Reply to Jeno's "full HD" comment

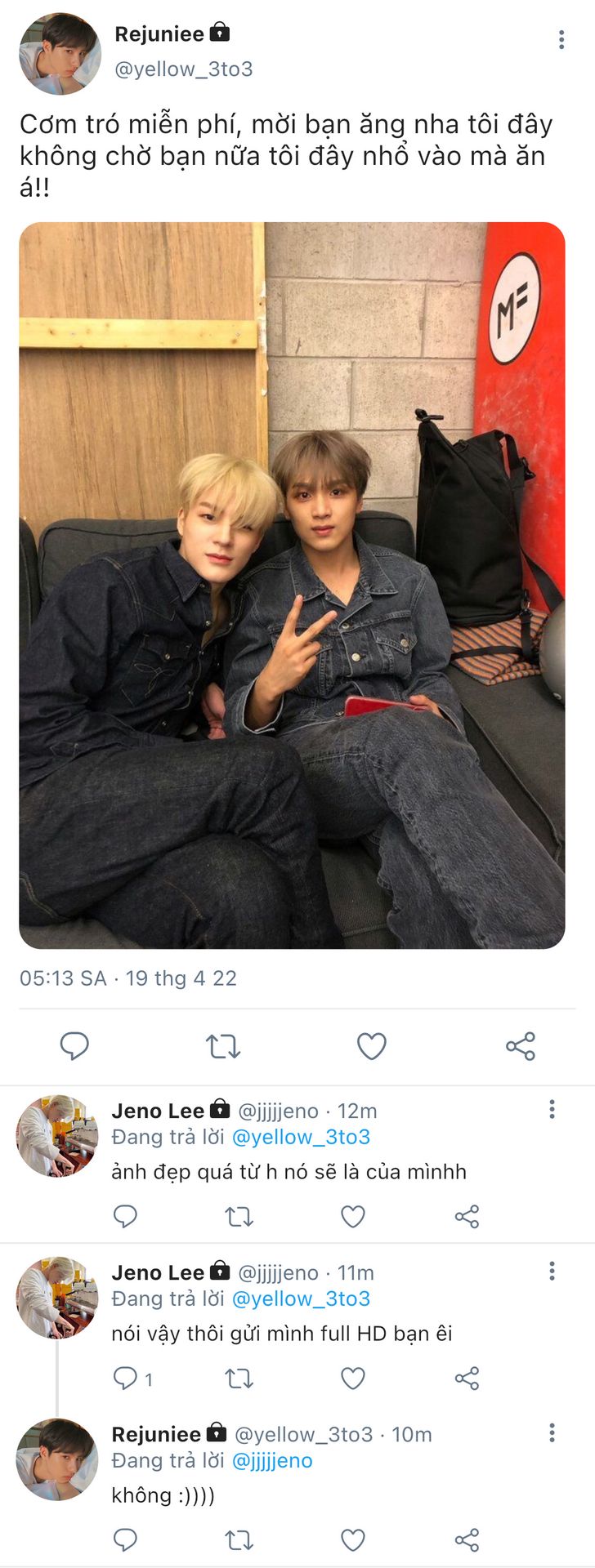[x=125, y=1379]
